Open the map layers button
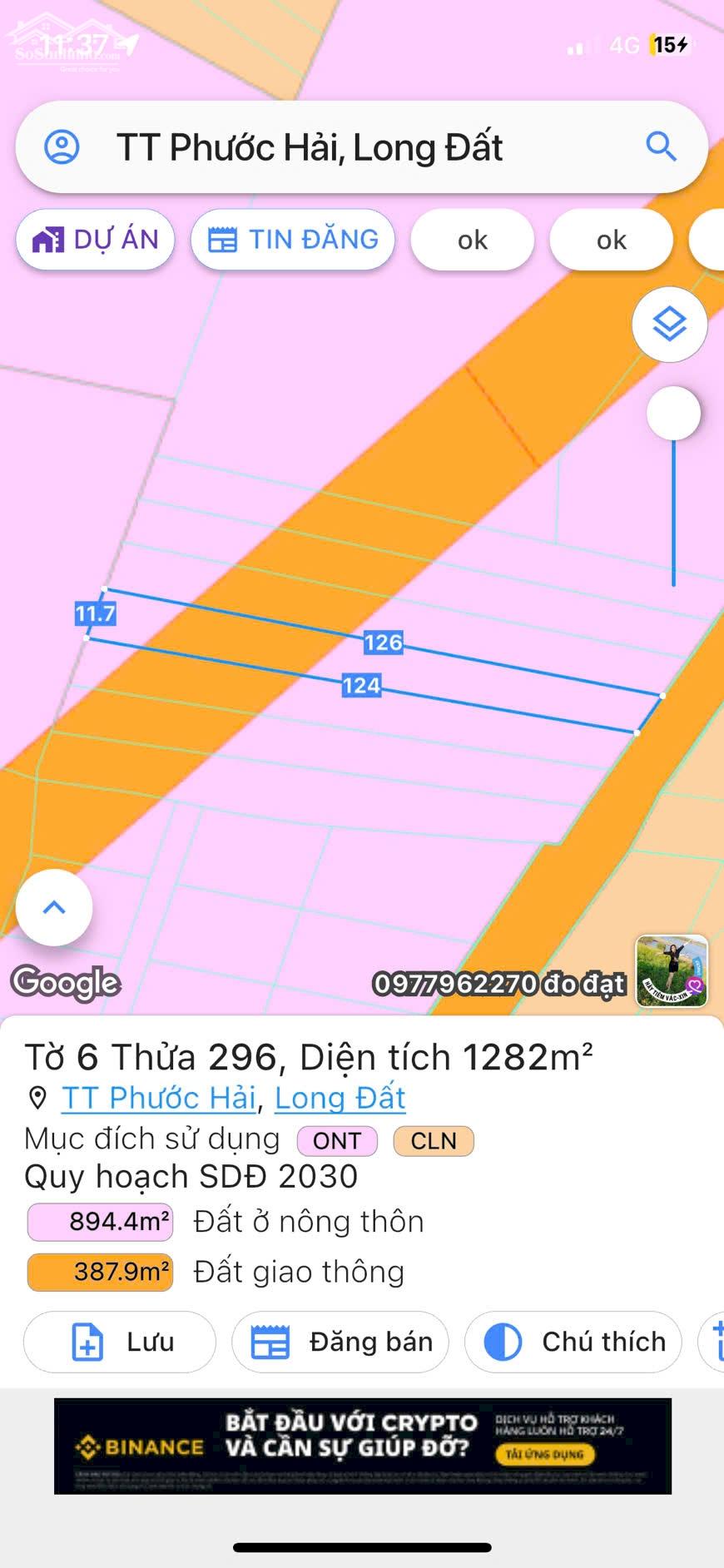The height and width of the screenshot is (1568, 724). [x=670, y=324]
